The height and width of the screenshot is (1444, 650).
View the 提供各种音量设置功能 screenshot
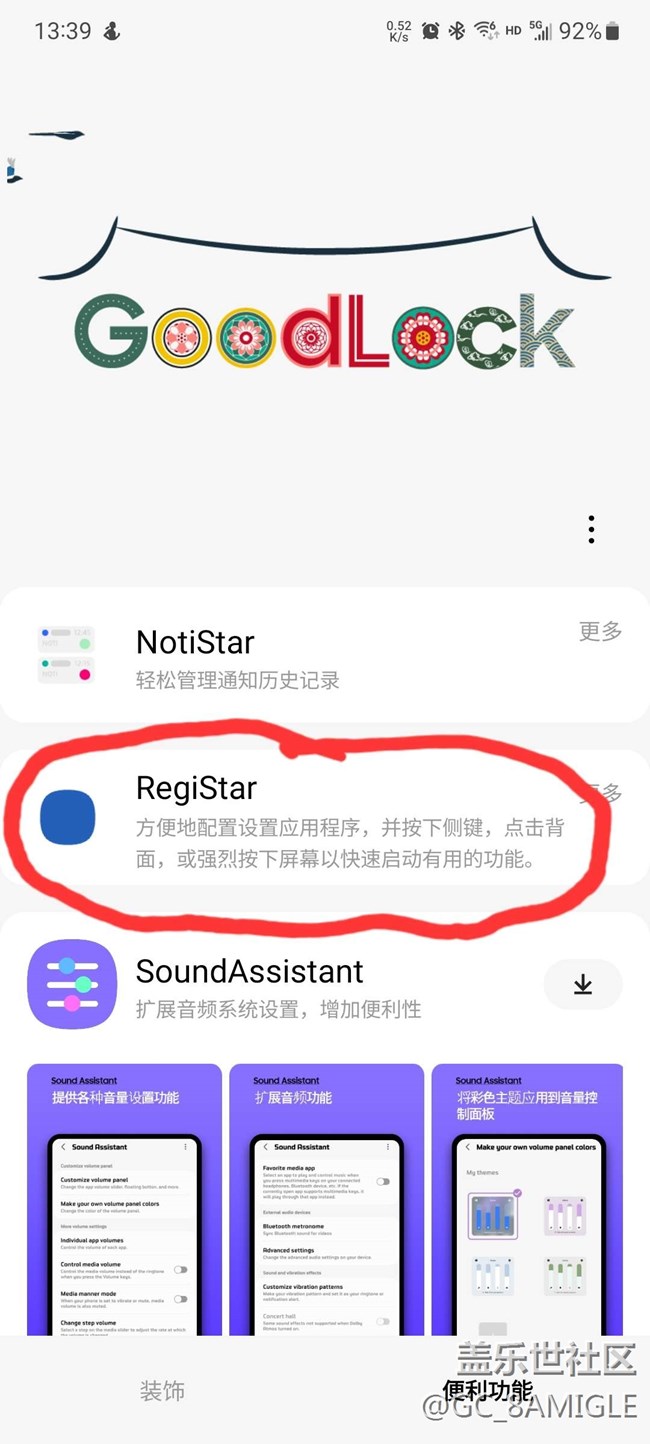click(x=124, y=1200)
